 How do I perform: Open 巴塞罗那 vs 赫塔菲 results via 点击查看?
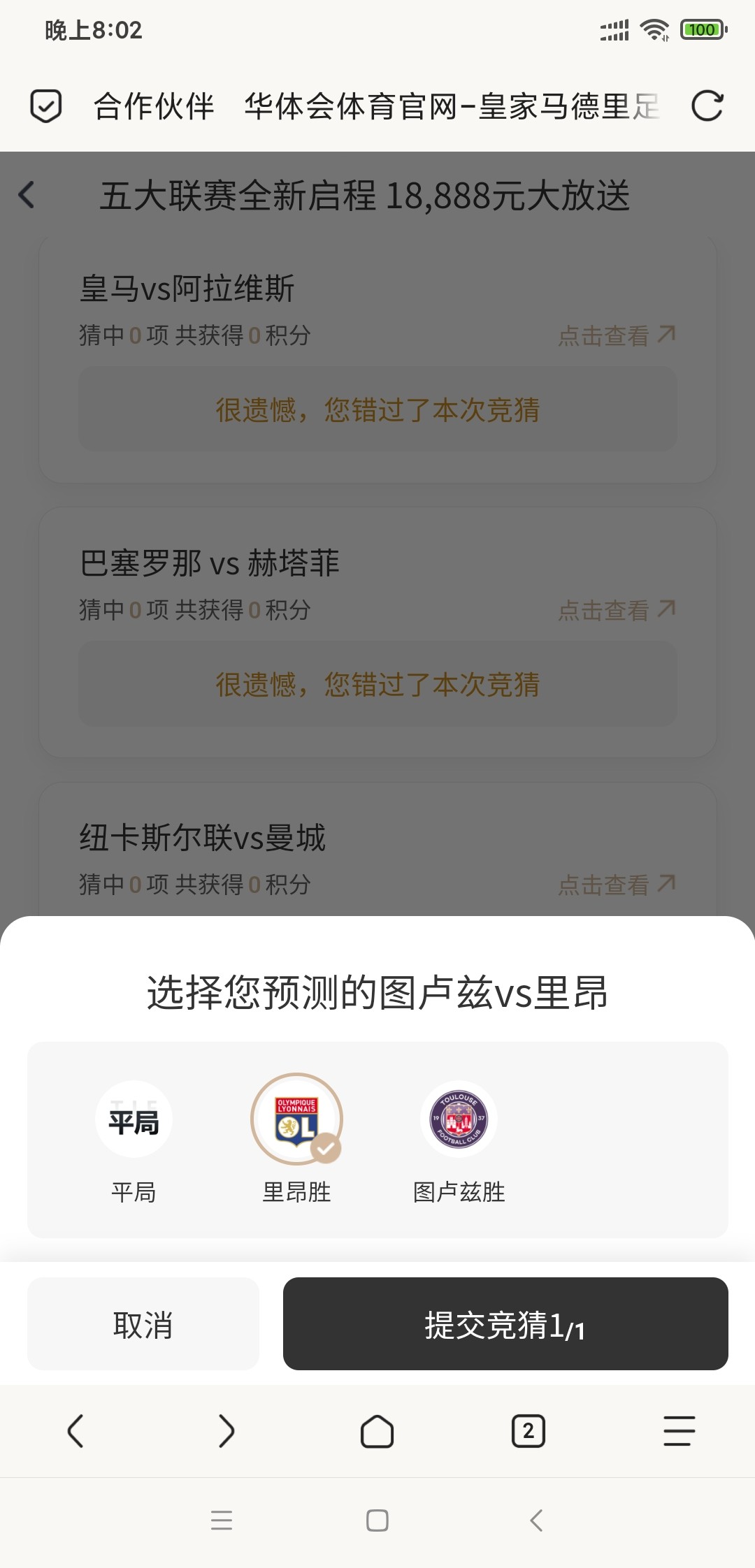[x=614, y=610]
